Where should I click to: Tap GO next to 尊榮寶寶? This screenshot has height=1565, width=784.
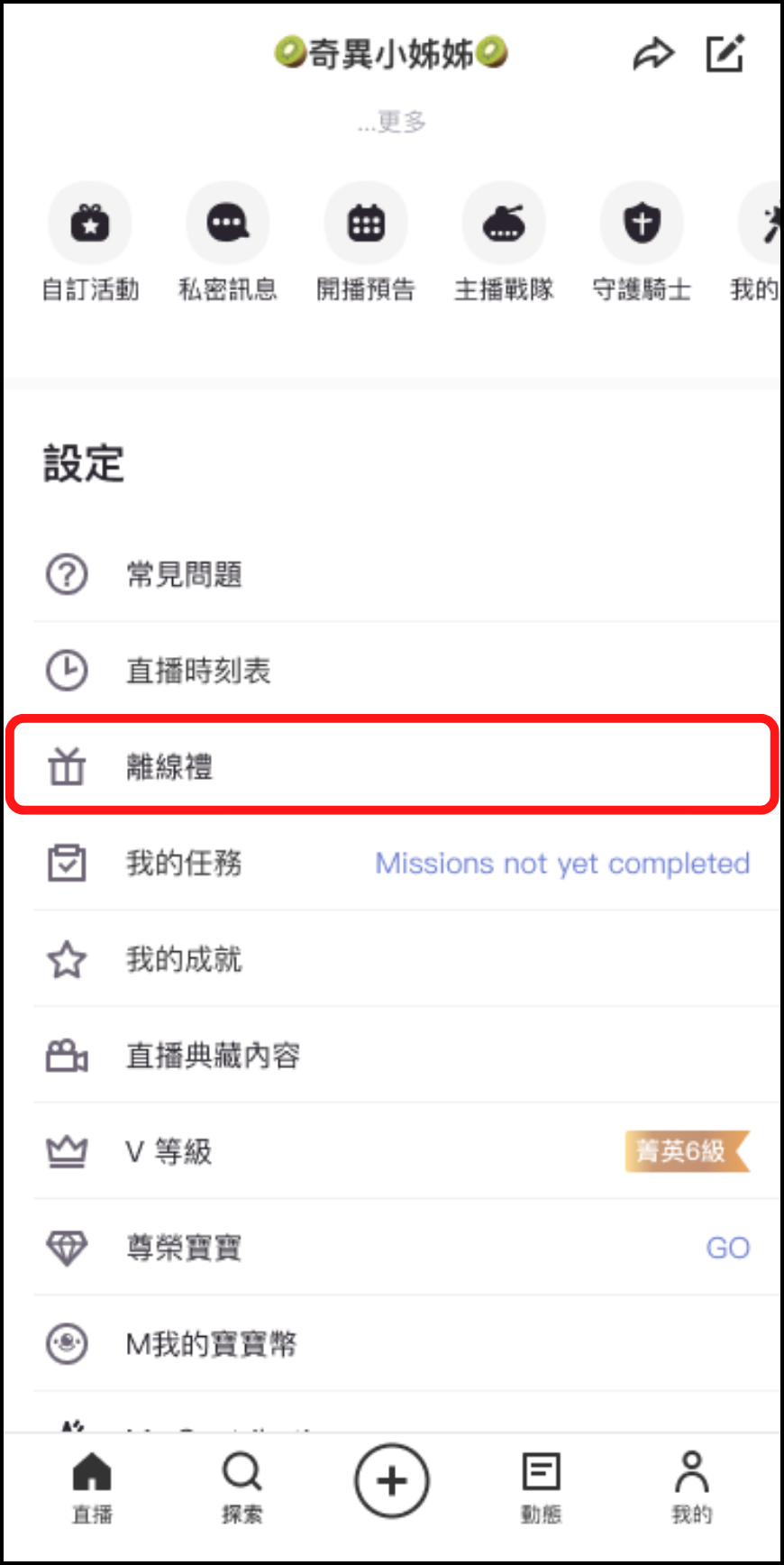[727, 1248]
